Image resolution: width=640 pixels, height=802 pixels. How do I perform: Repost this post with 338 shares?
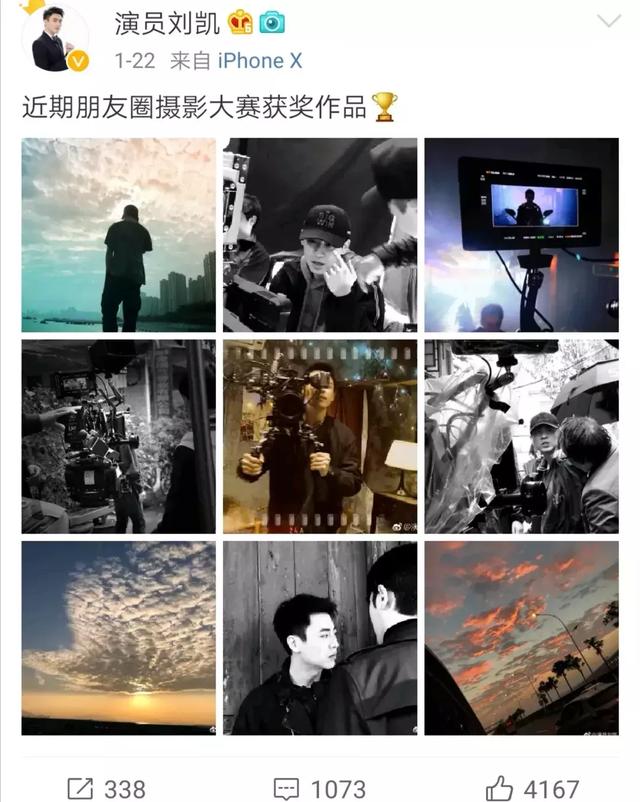tap(106, 789)
